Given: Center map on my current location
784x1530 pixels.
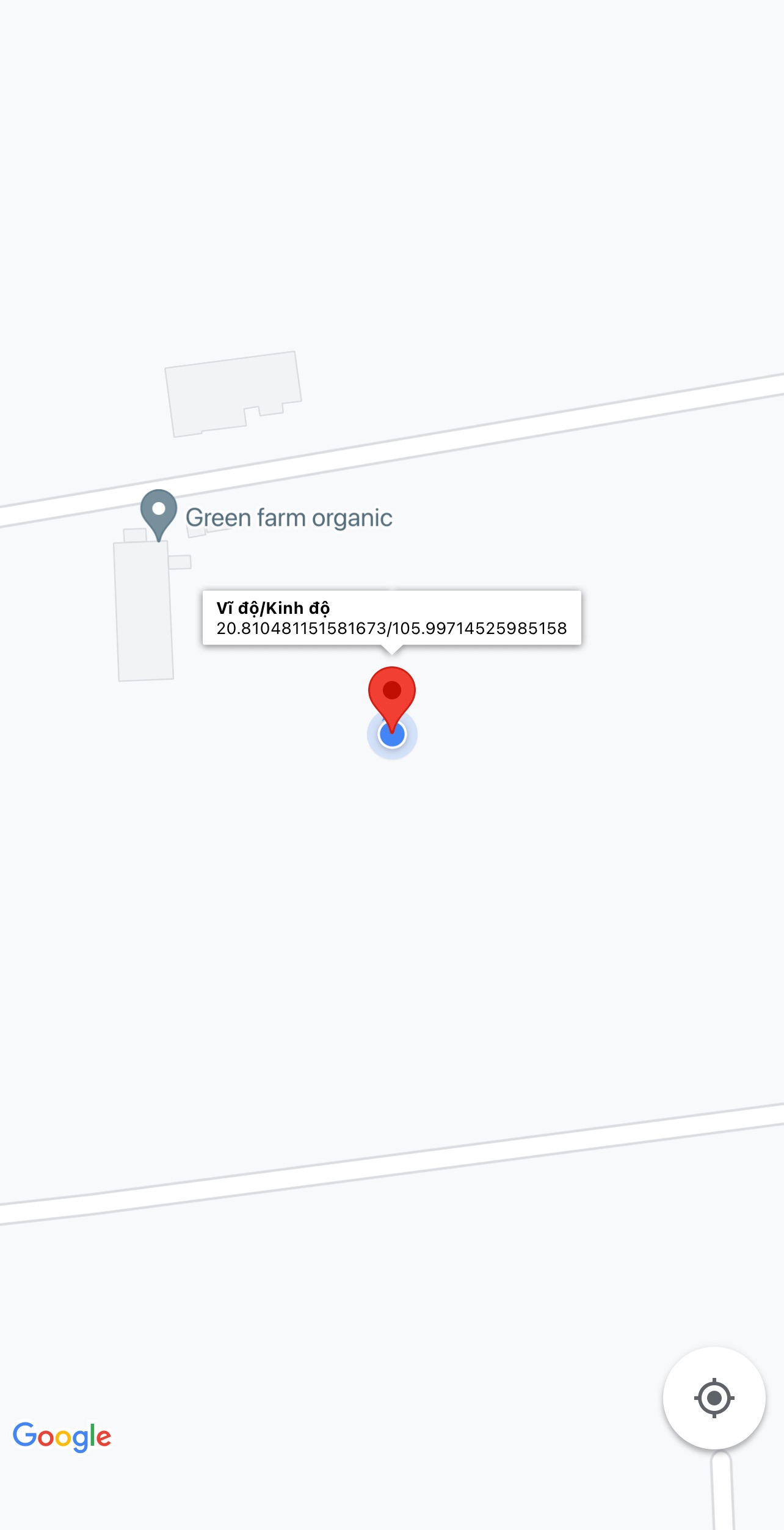Looking at the screenshot, I should click(x=714, y=1397).
